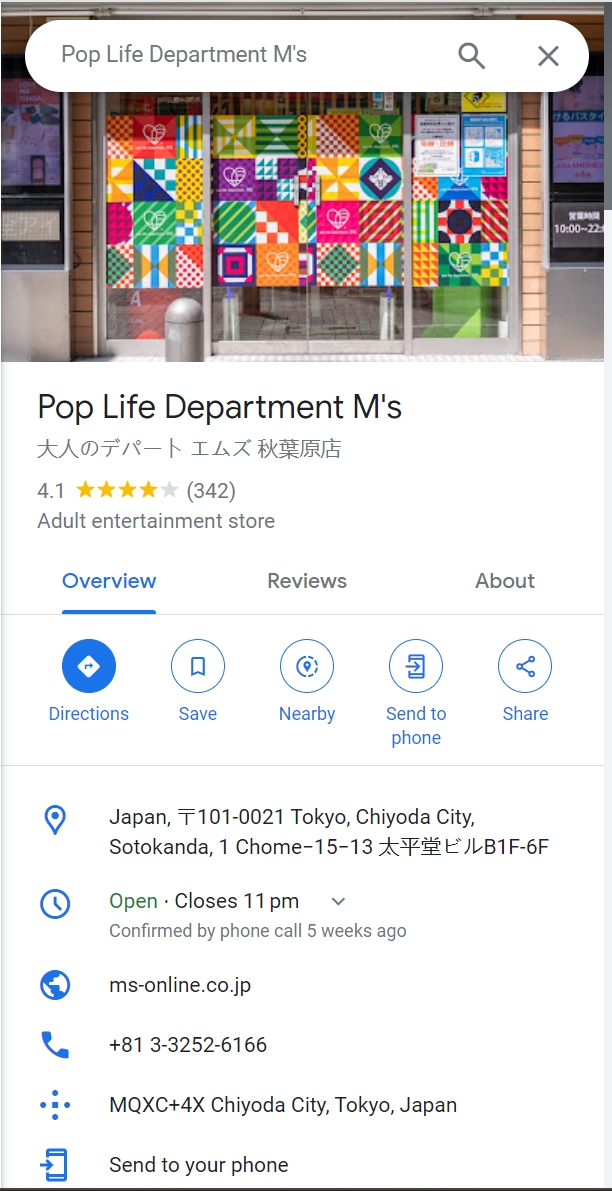
Task: Tap the Sotokanda address row
Action: coord(328,832)
